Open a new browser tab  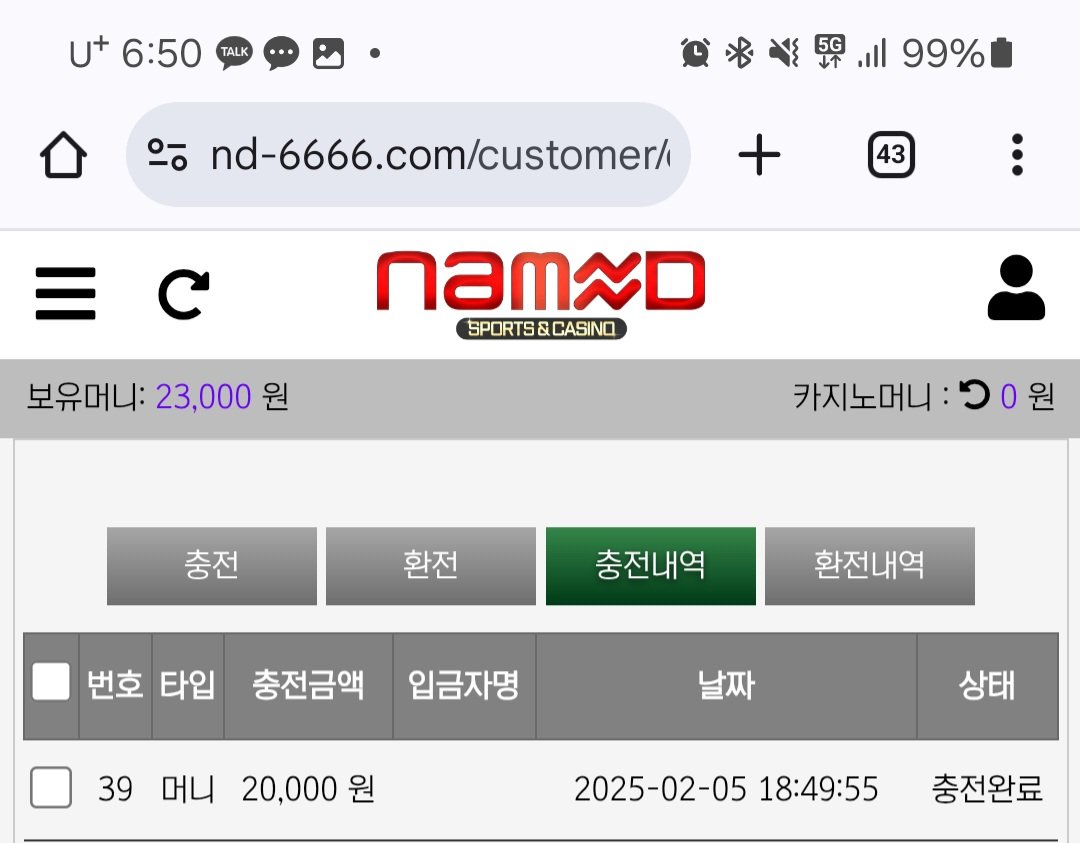click(759, 155)
